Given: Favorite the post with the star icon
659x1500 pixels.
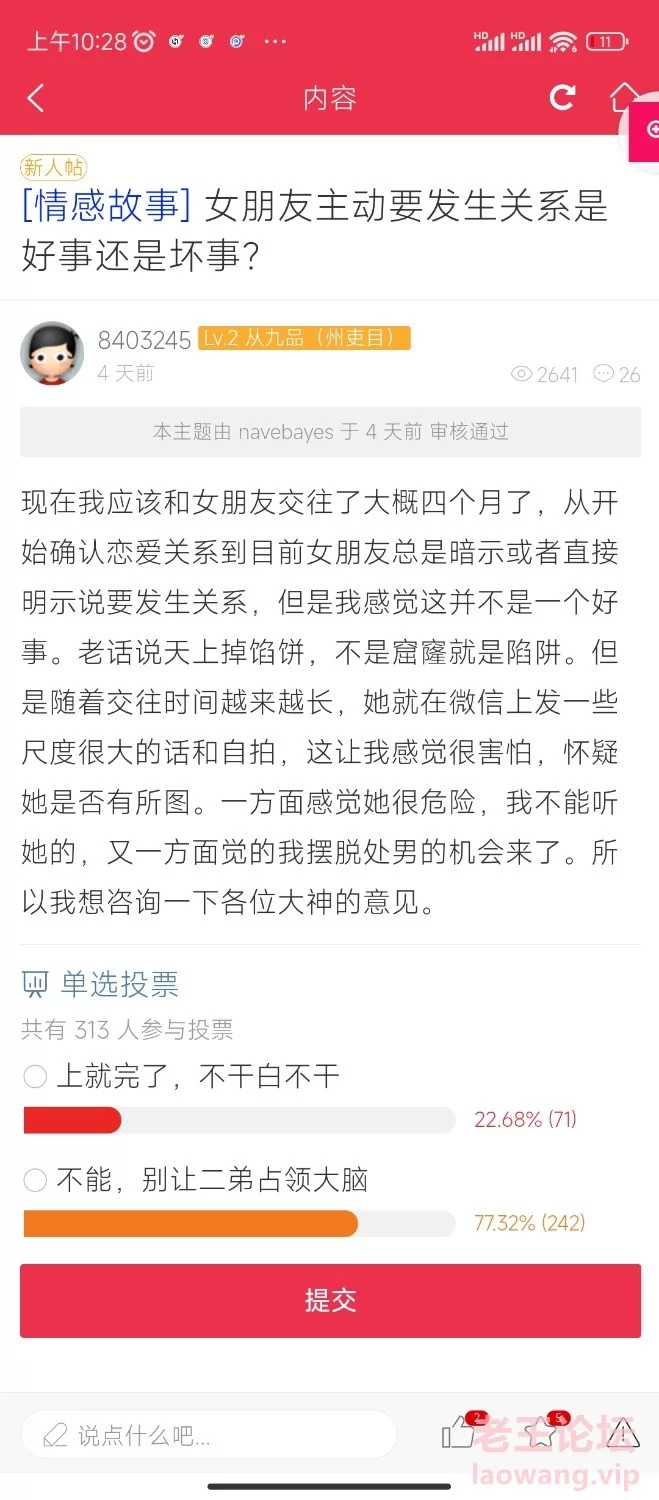Looking at the screenshot, I should point(541,1433).
